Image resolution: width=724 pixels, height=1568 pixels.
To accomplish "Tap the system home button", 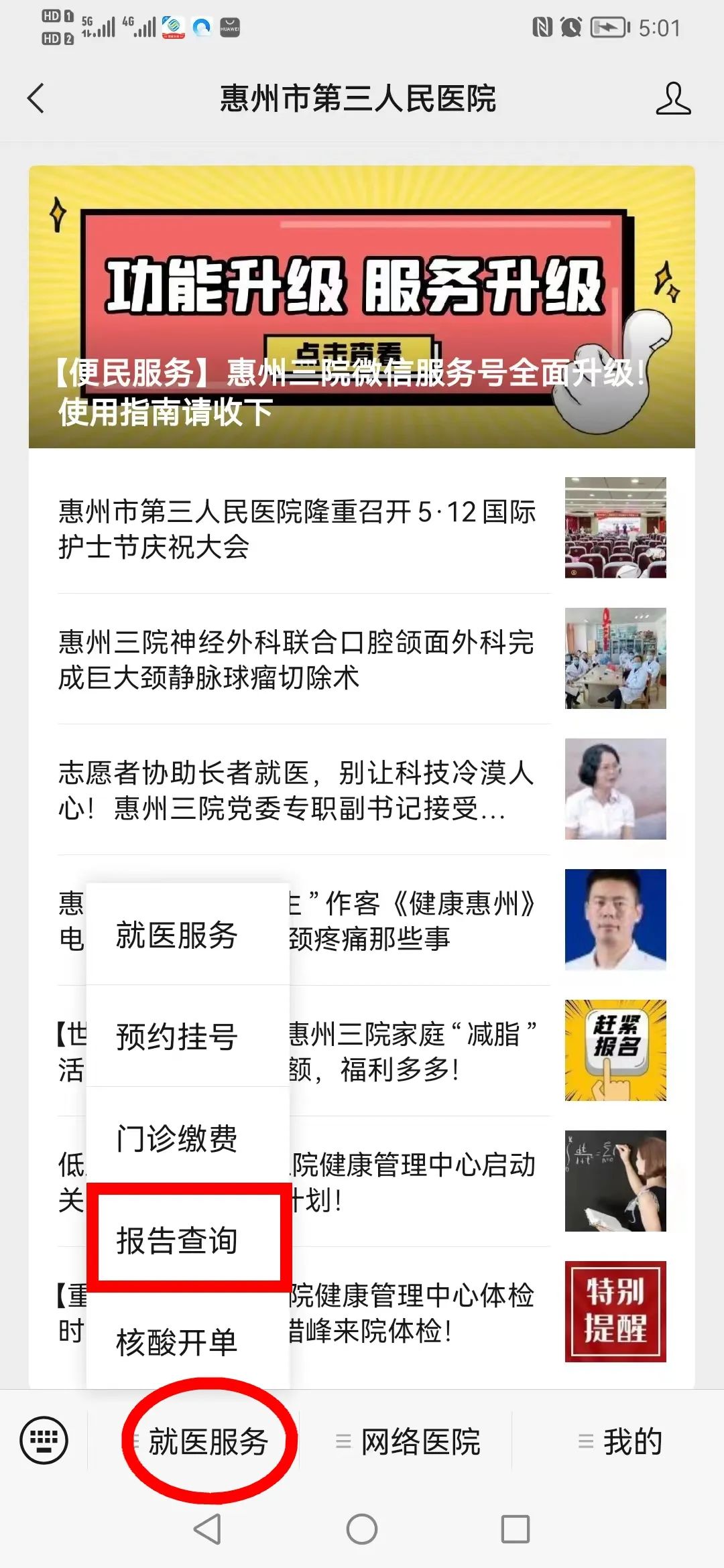I will point(362,1529).
